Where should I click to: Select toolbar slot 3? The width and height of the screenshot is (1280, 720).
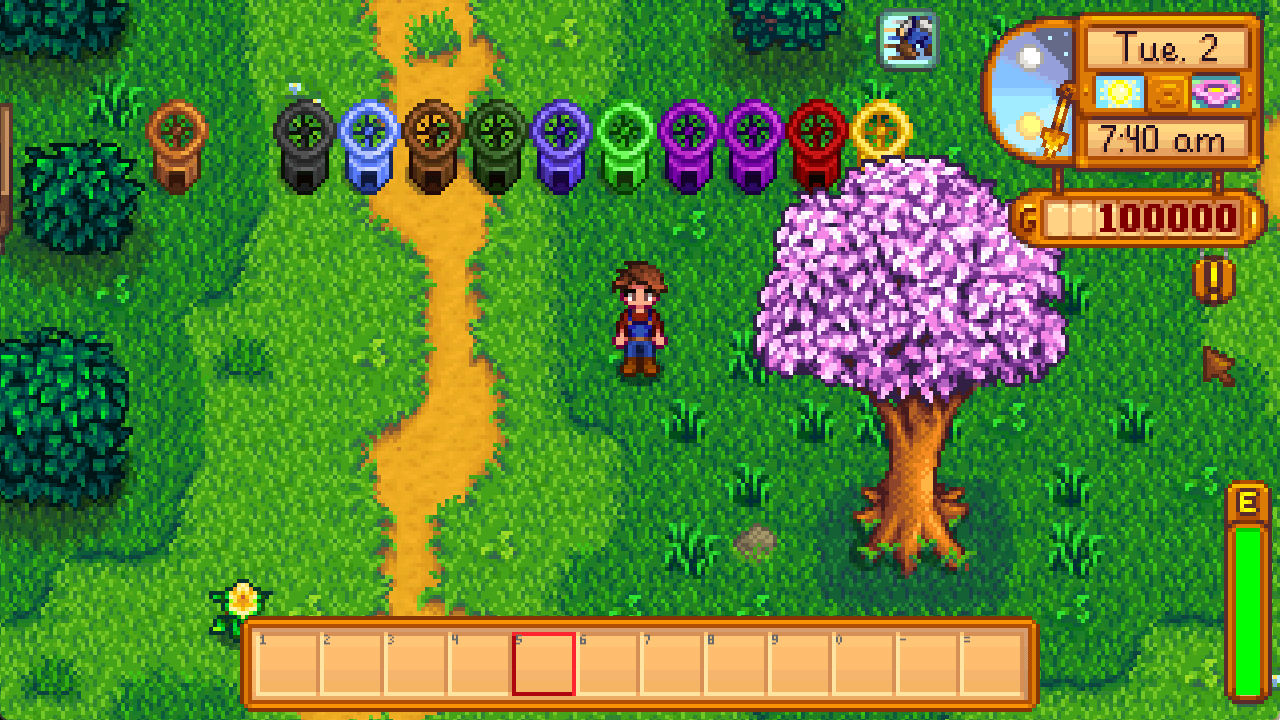point(415,663)
